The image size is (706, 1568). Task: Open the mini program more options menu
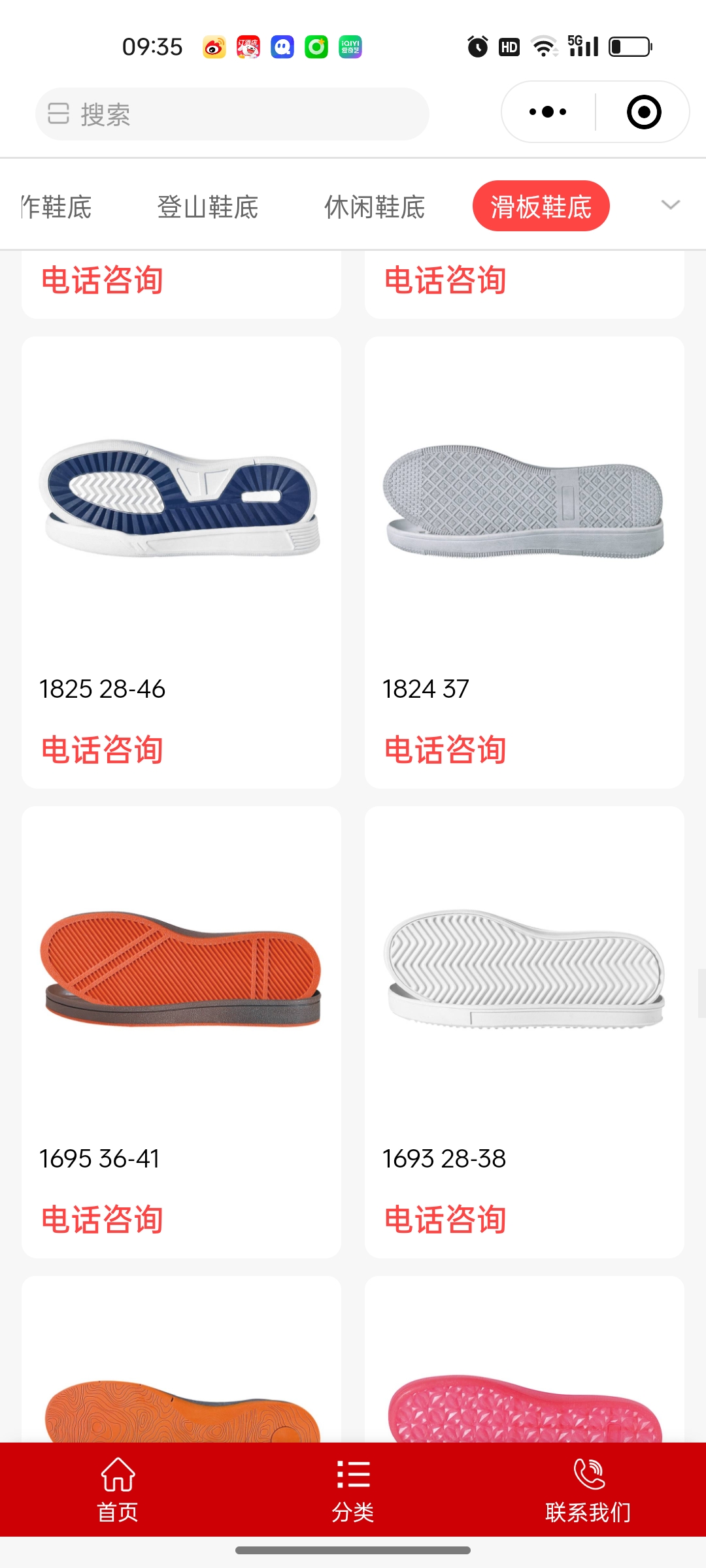pyautogui.click(x=548, y=112)
